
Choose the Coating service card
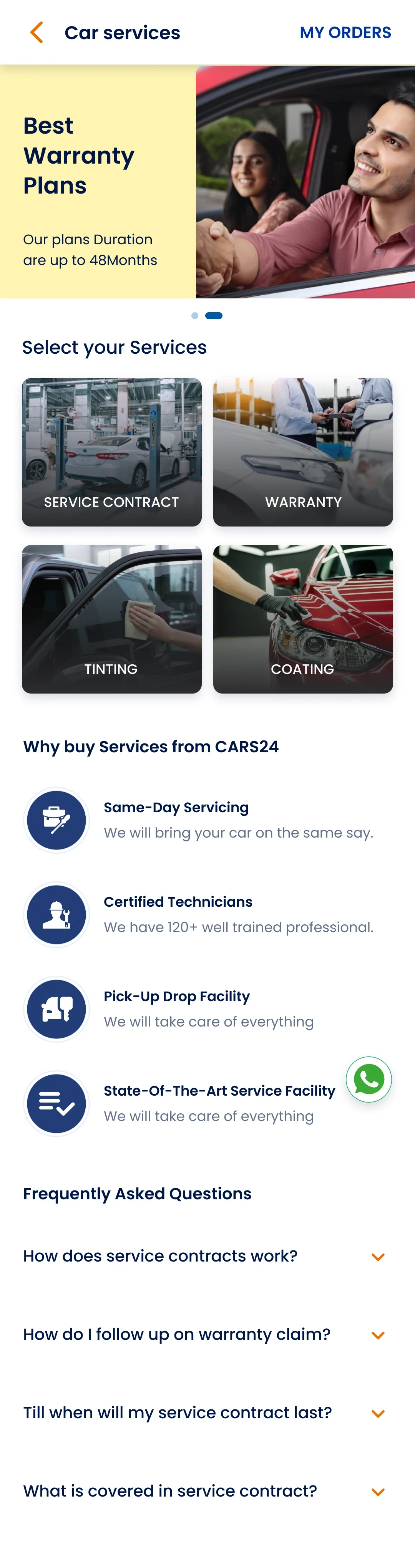point(303,618)
